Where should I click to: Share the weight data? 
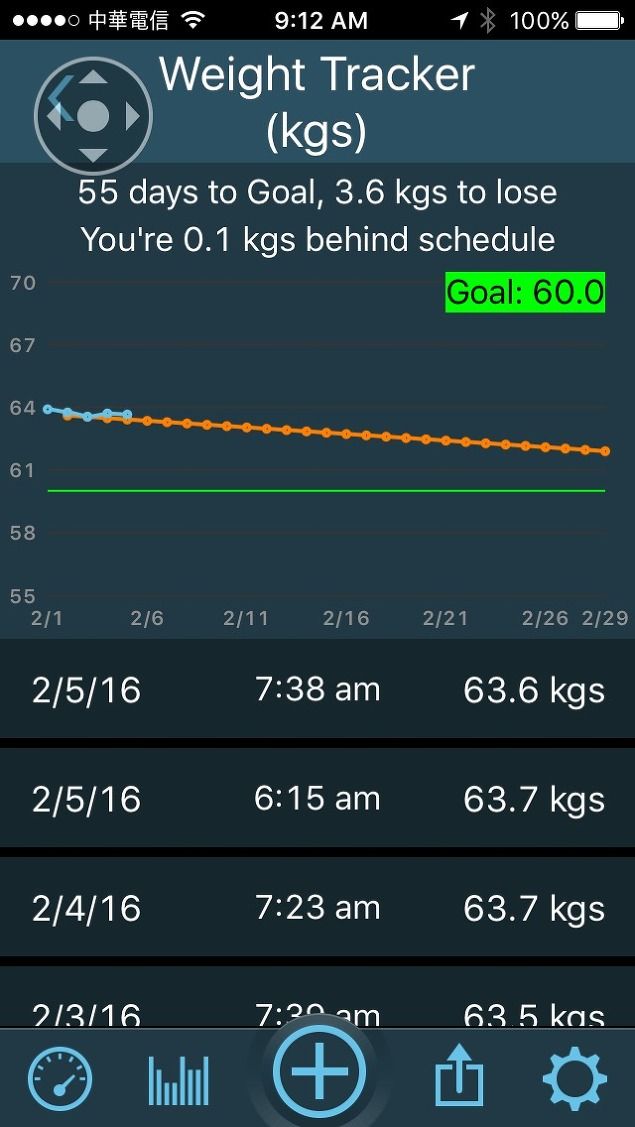click(457, 1076)
